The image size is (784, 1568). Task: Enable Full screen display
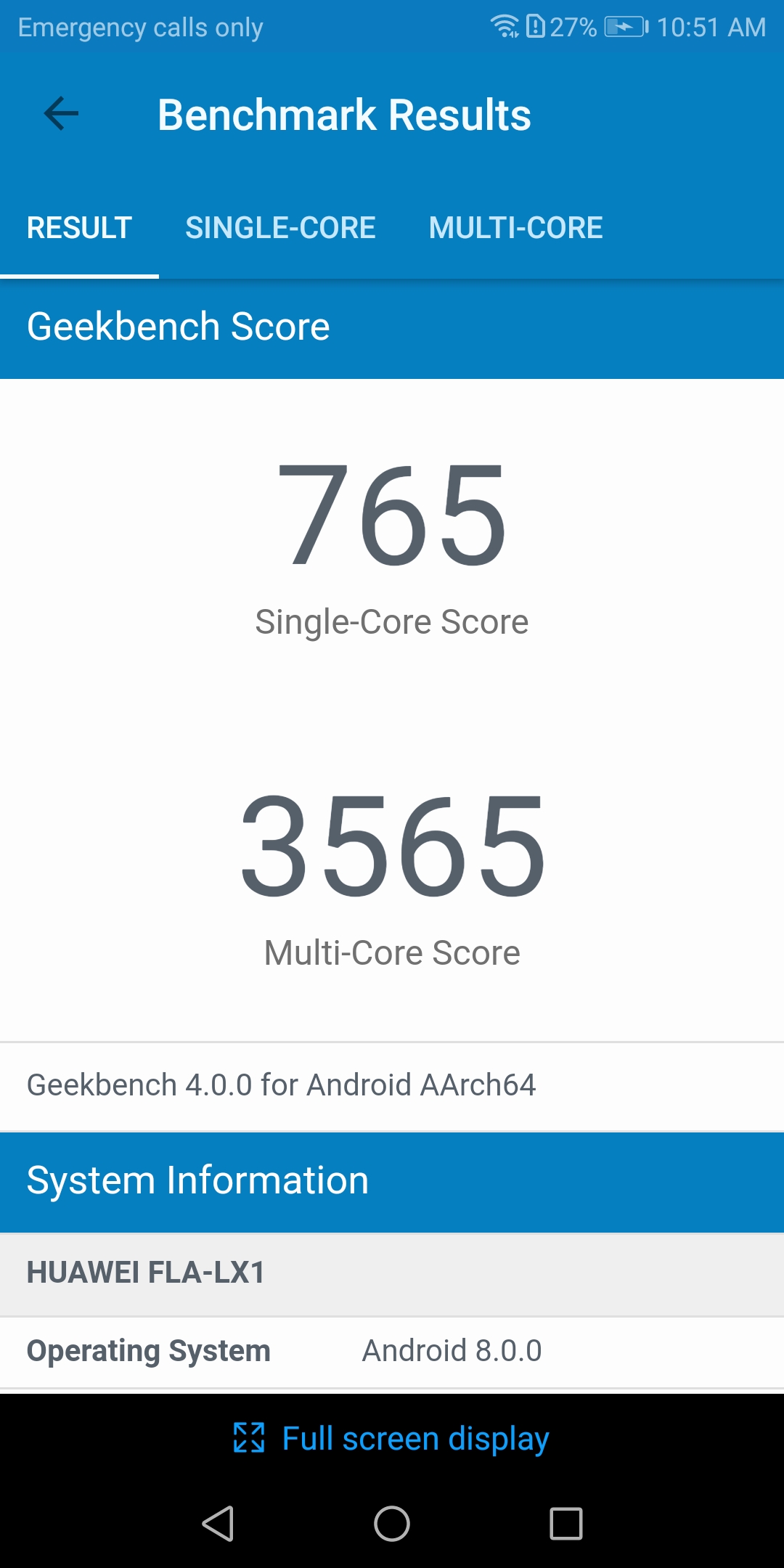(392, 1438)
